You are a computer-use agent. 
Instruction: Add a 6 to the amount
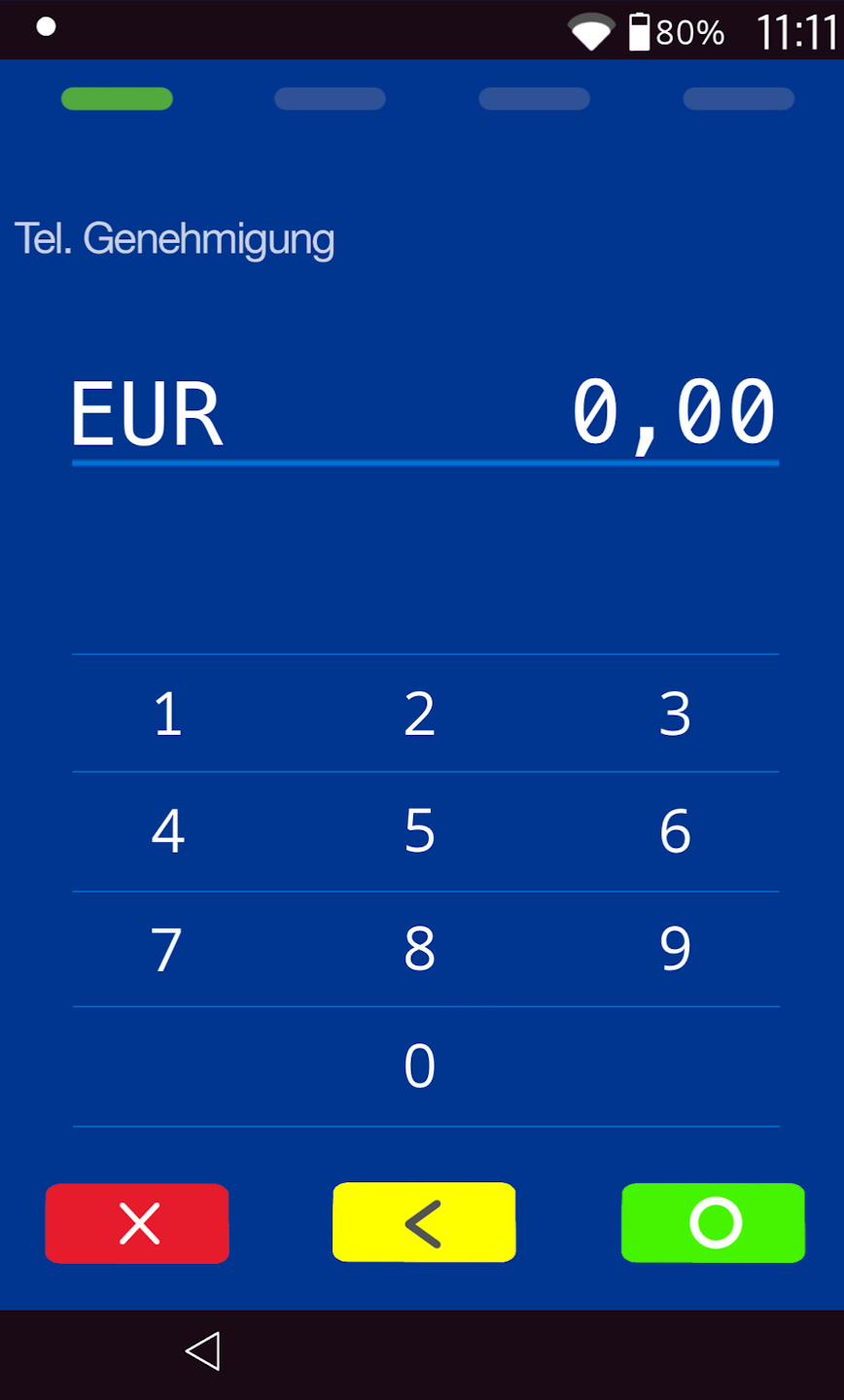(x=675, y=831)
